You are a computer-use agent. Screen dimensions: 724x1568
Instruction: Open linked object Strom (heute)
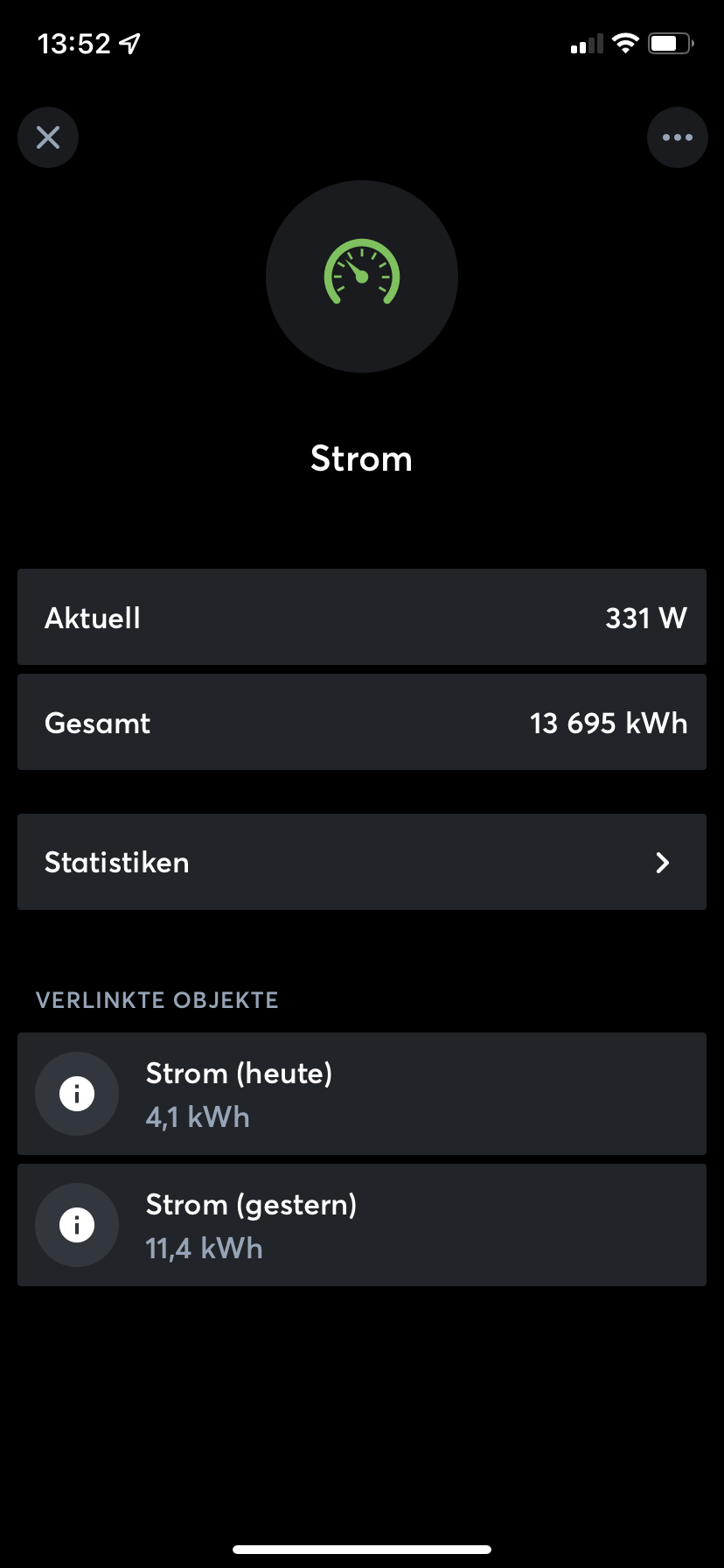tap(362, 1094)
